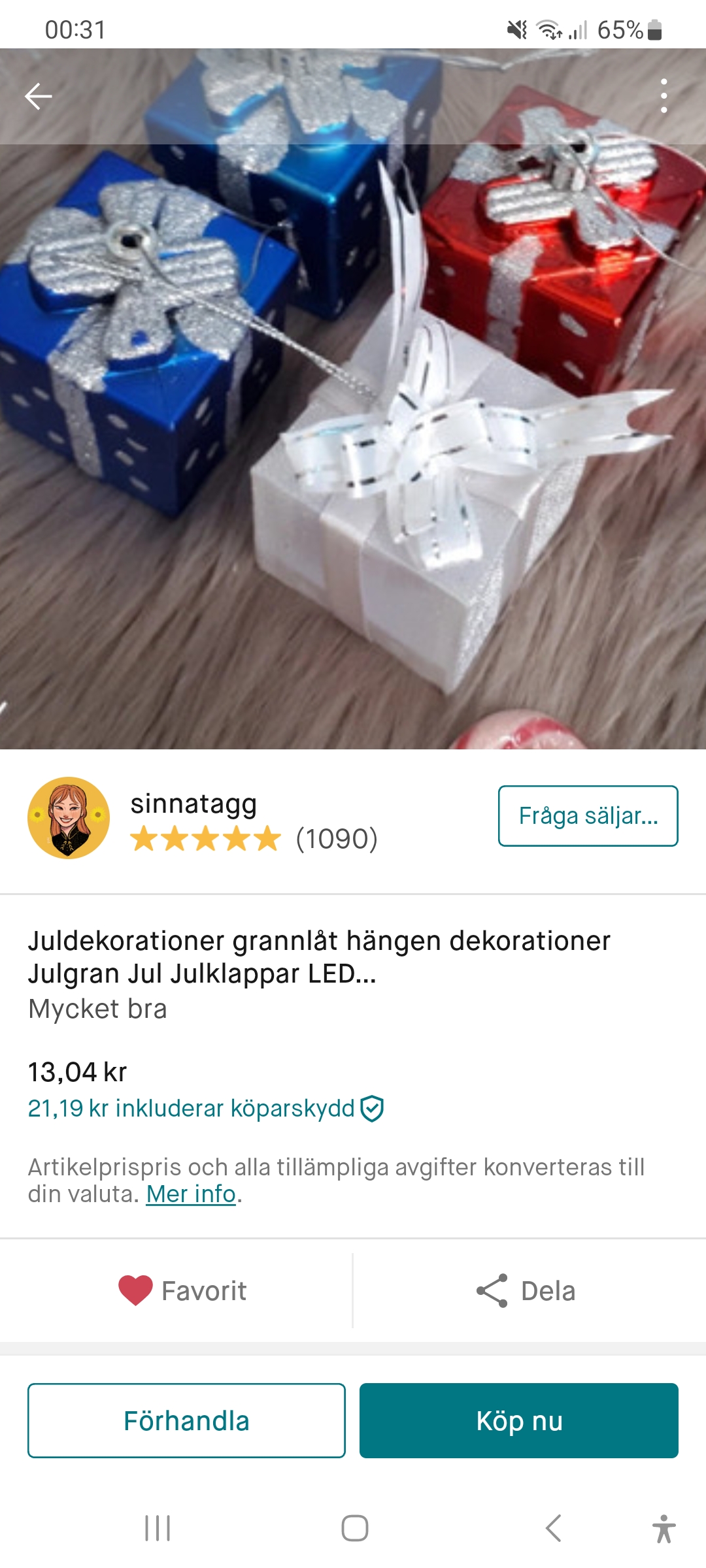706x1568 pixels.
Task: Open seller sinnatagg's profile
Action: pyautogui.click(x=193, y=804)
